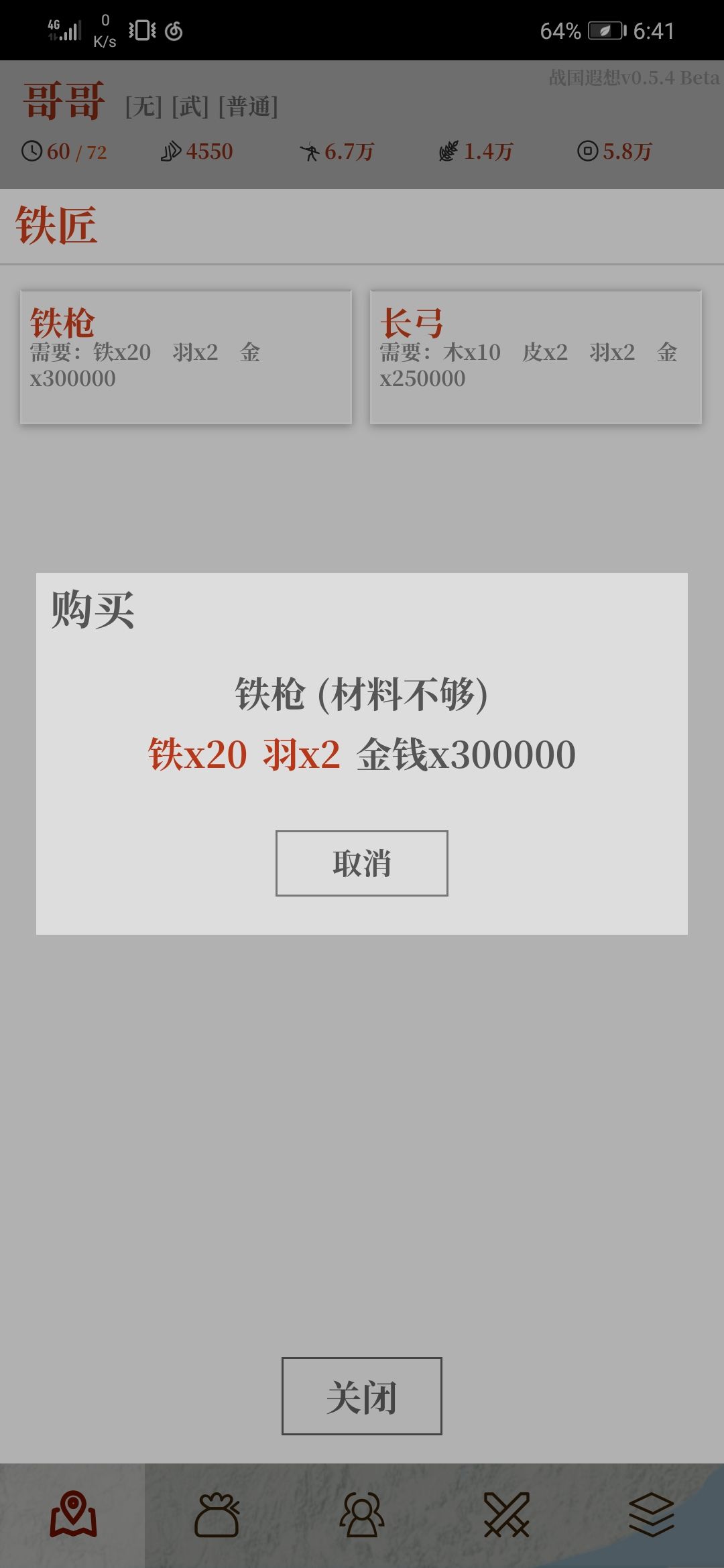Viewport: 724px width, 1568px height.
Task: Select the 长弓 longbow card
Action: [536, 356]
